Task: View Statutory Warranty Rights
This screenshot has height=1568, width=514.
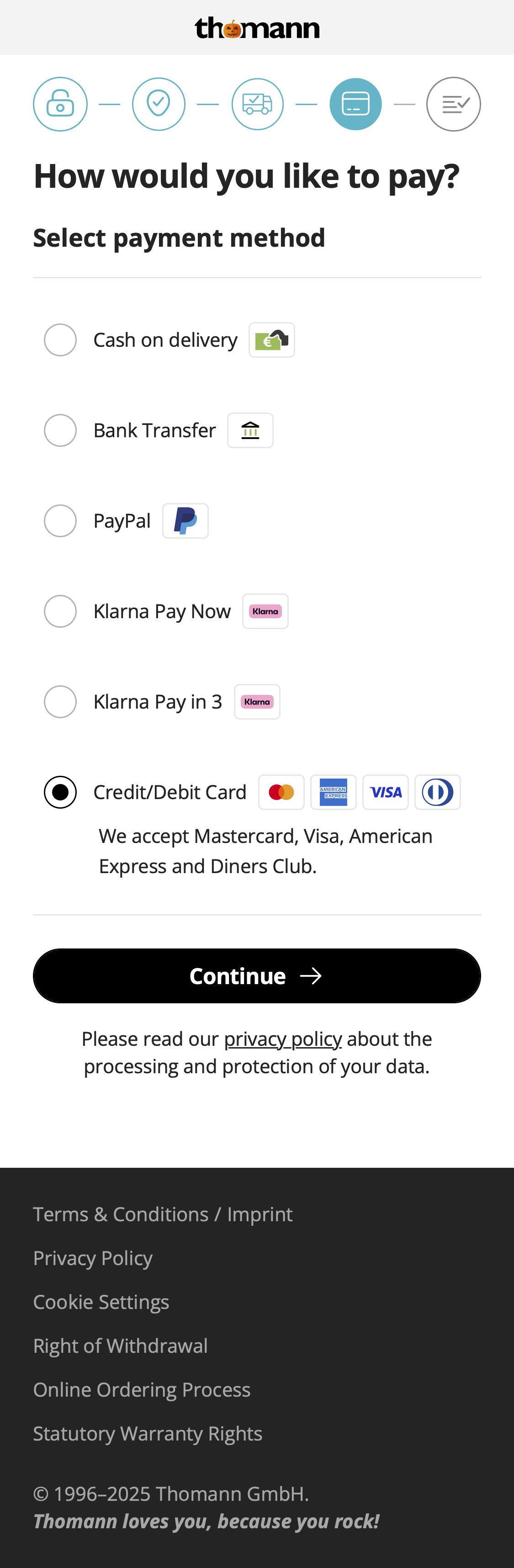Action: 148,1434
